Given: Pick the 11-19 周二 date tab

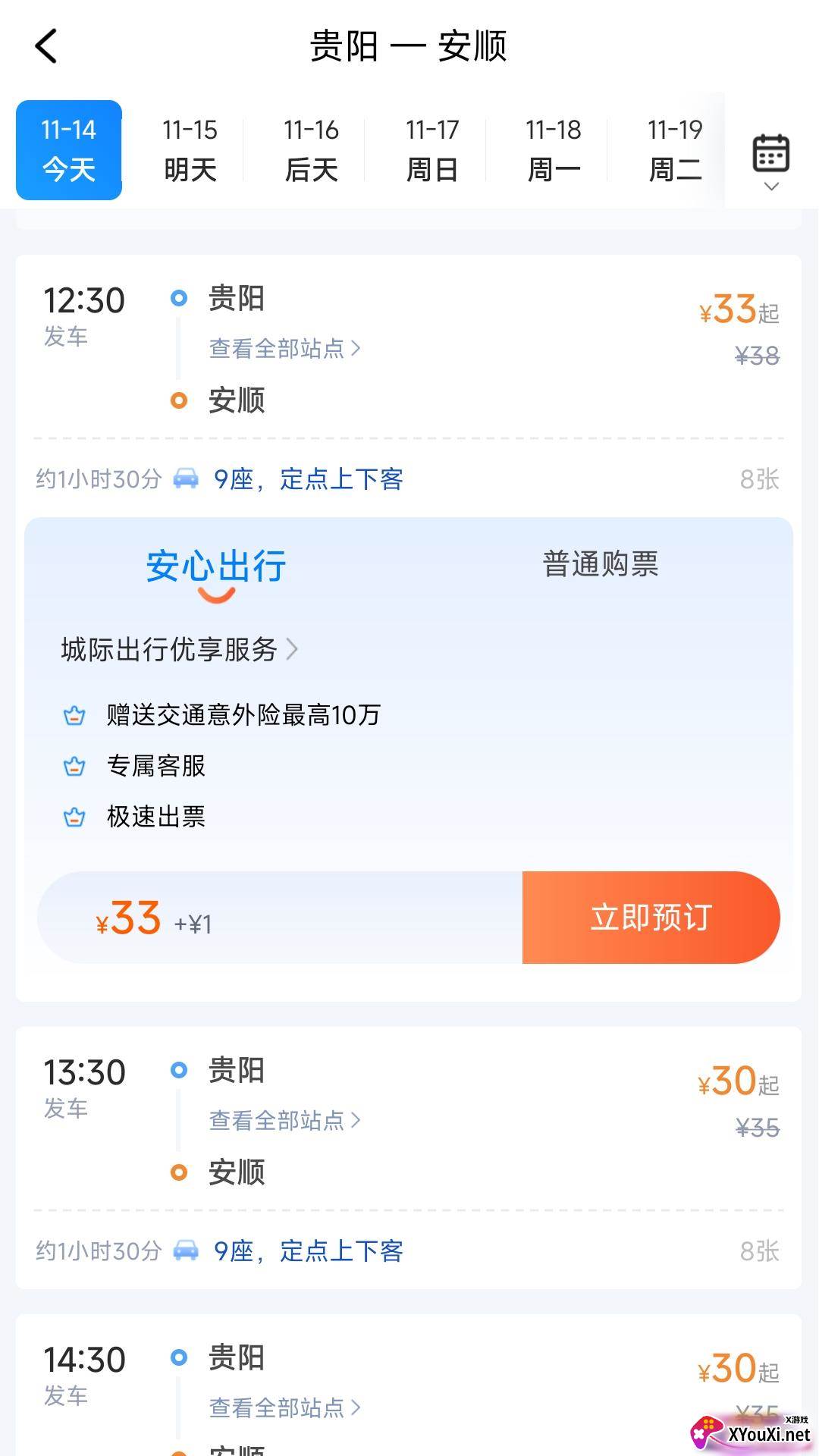Looking at the screenshot, I should [x=675, y=150].
